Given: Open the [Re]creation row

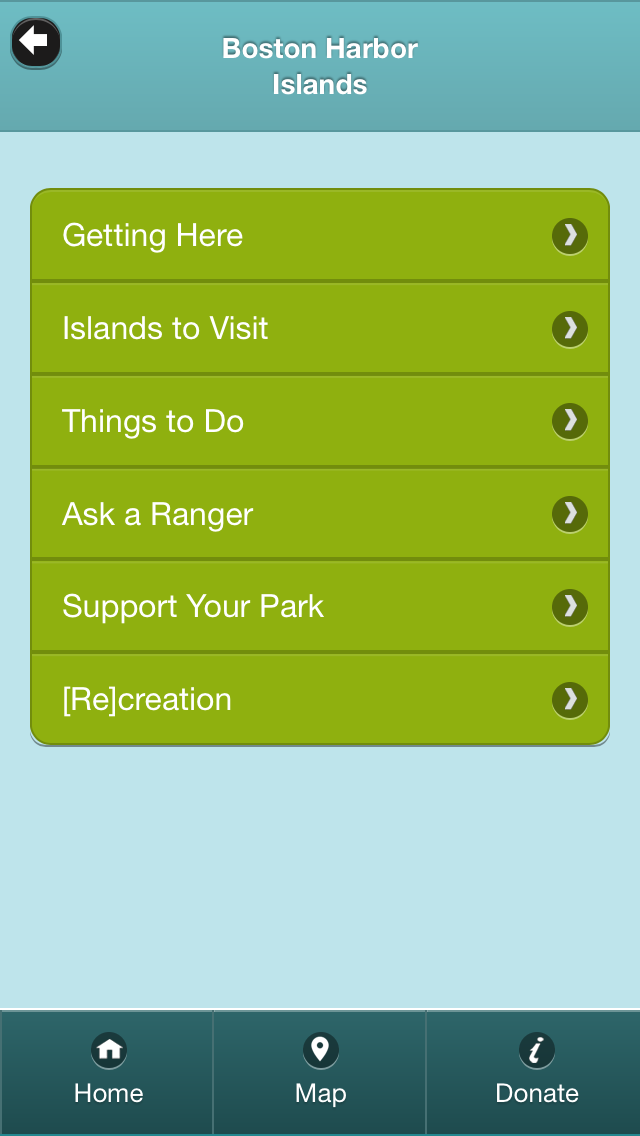Looking at the screenshot, I should pyautogui.click(x=320, y=699).
